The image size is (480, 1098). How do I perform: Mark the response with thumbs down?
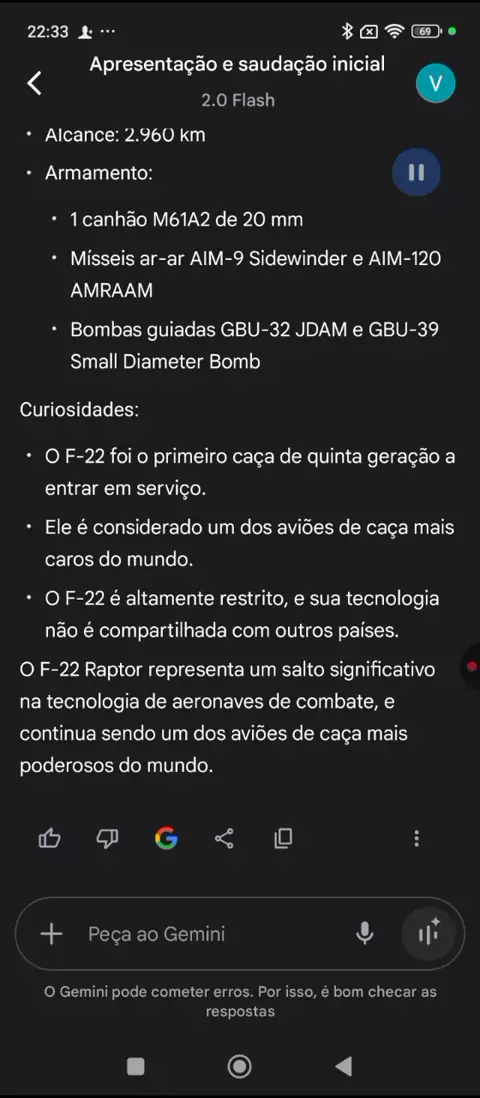click(107, 838)
